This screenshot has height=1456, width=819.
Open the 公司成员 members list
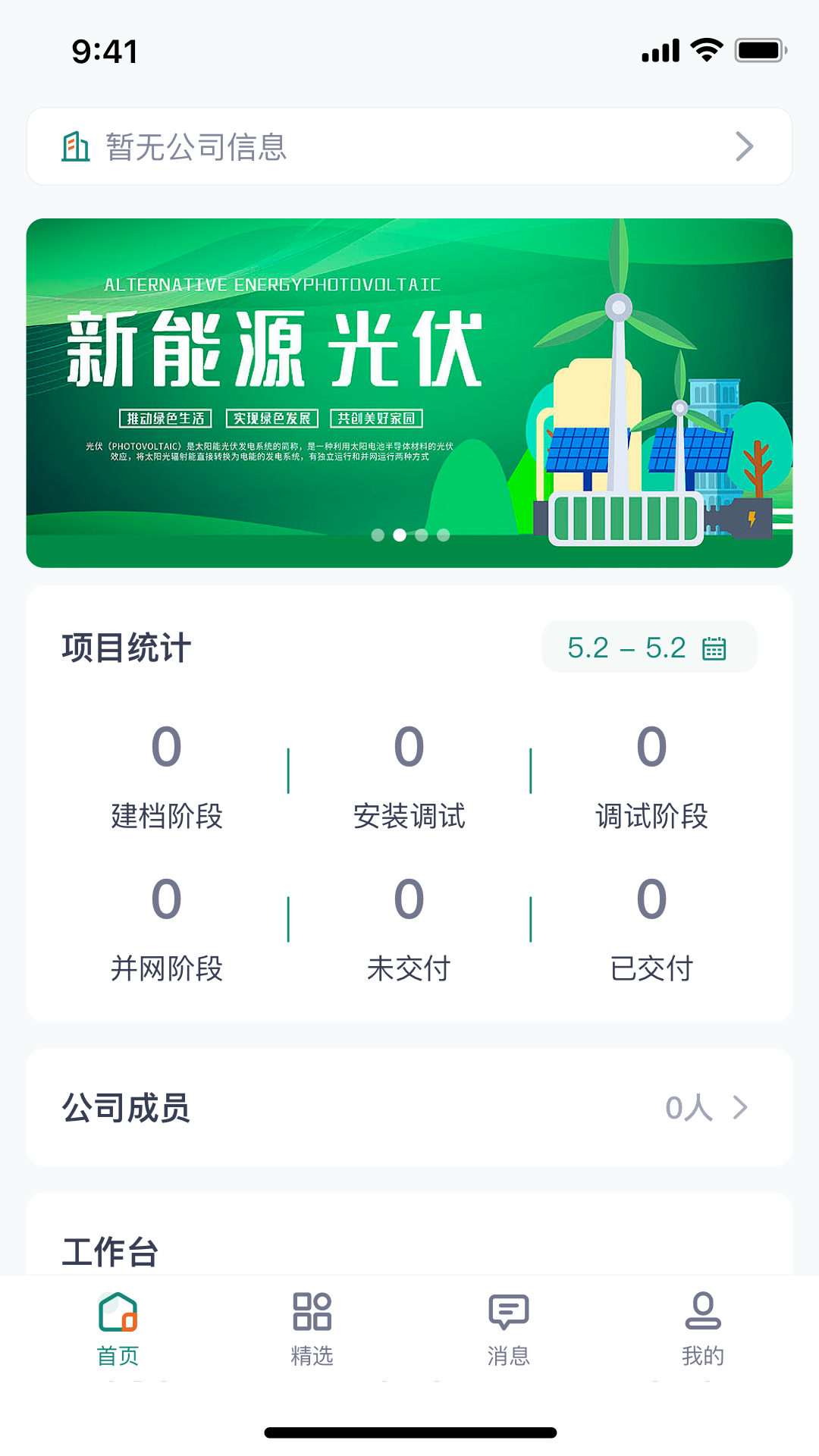tap(409, 1107)
